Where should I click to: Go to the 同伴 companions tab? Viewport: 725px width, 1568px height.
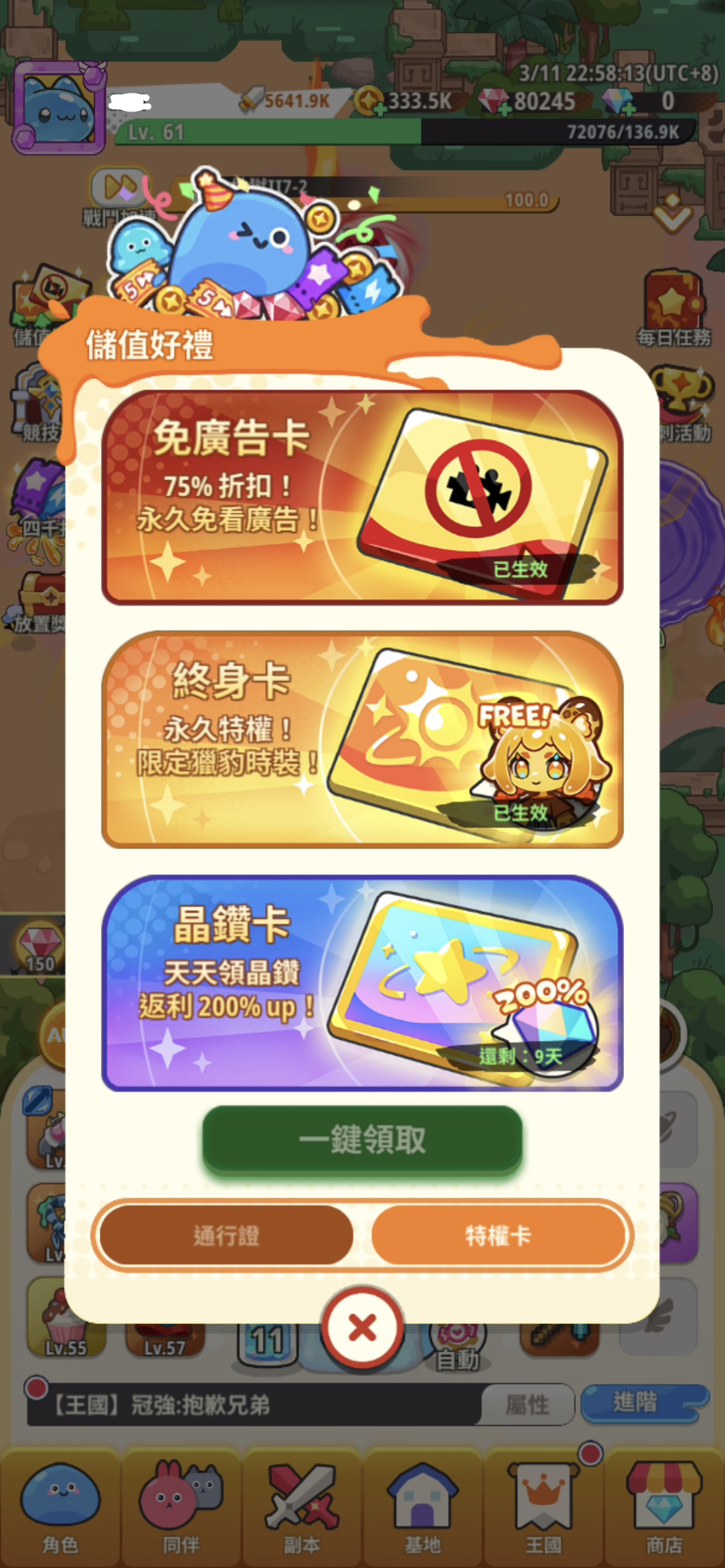click(181, 1508)
